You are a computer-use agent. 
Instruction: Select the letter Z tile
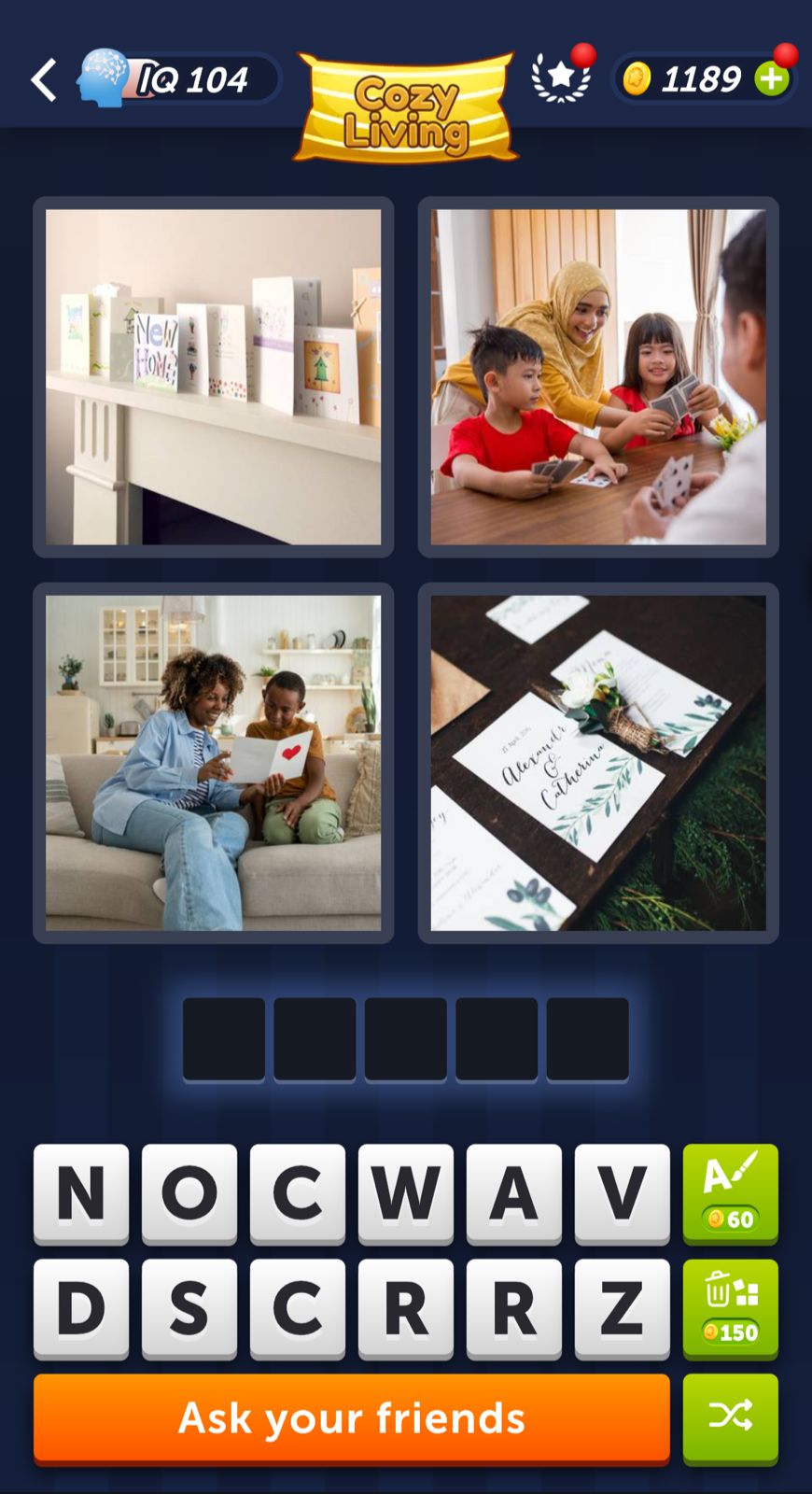pos(622,1307)
